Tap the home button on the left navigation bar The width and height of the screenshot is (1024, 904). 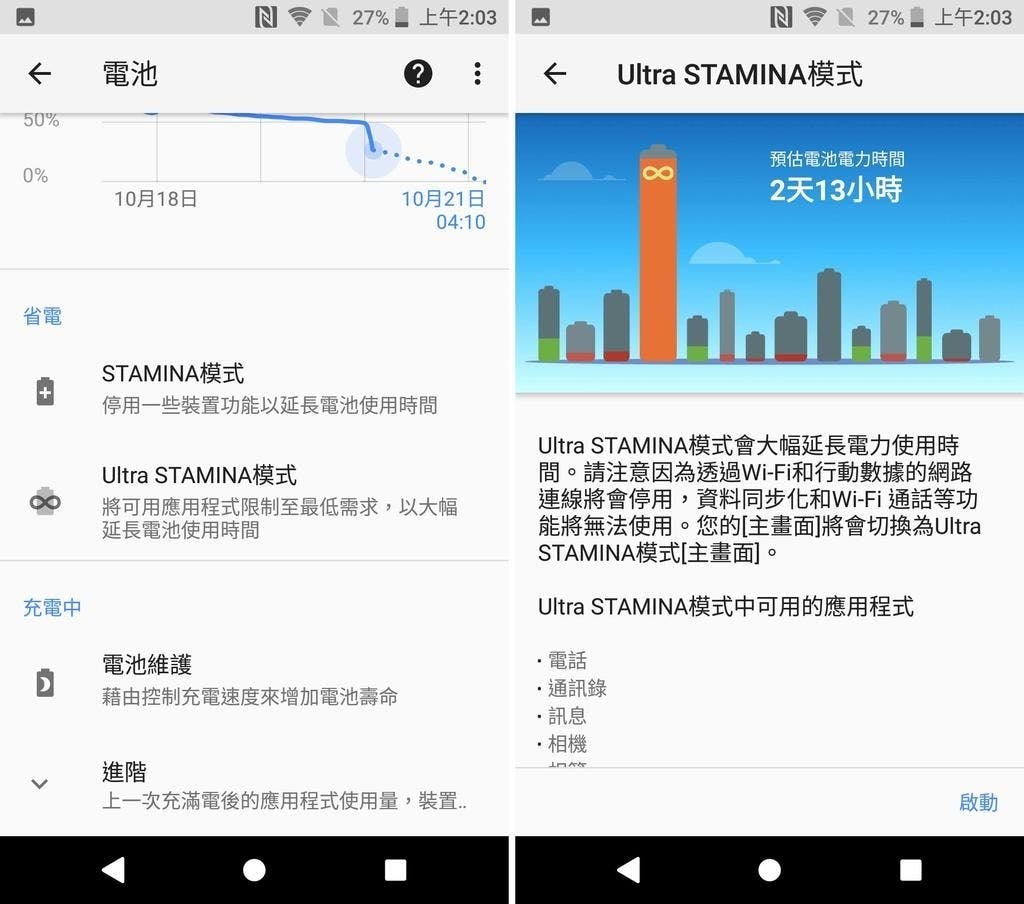click(254, 870)
